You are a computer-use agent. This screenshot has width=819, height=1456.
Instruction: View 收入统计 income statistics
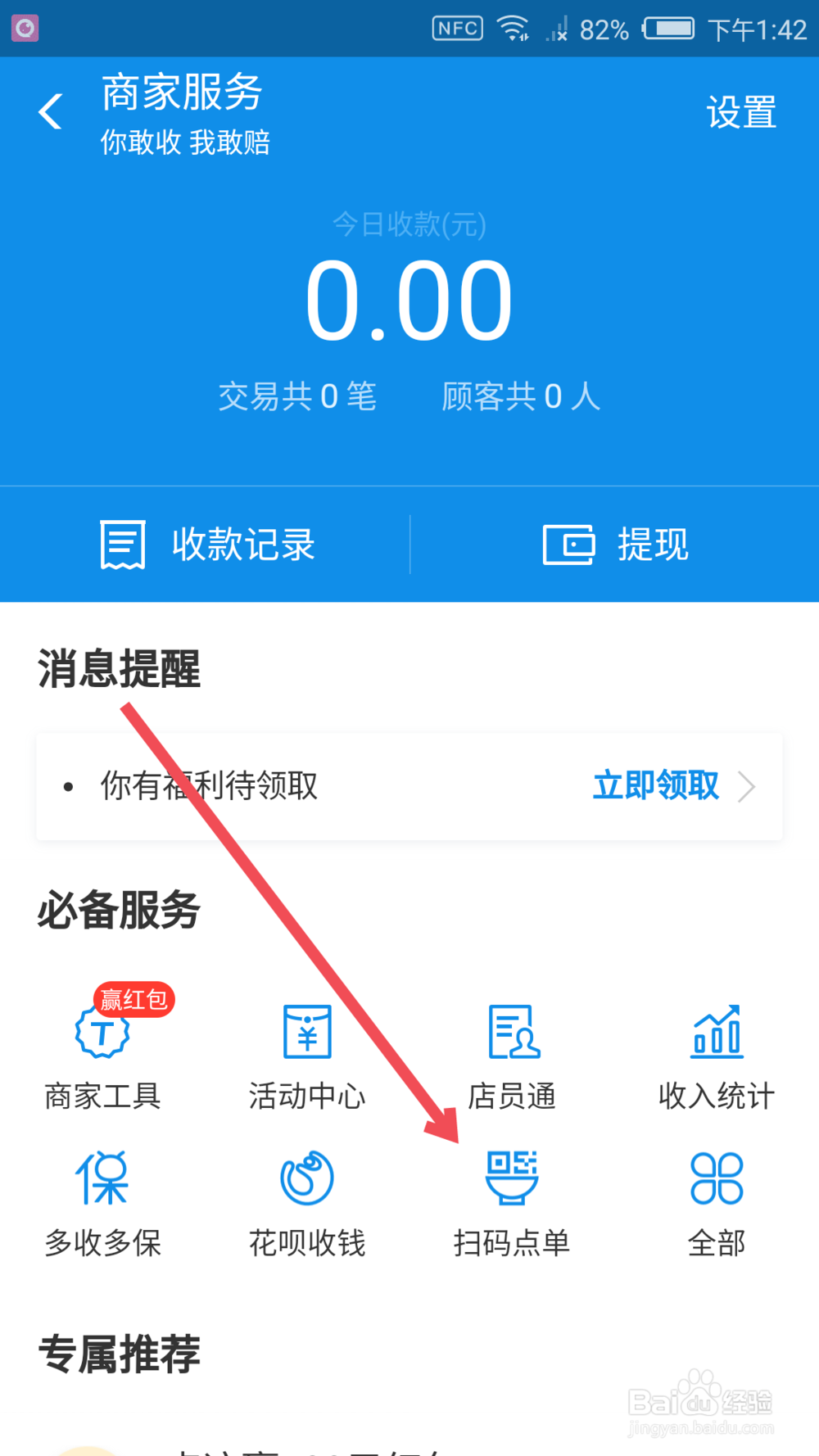[x=717, y=1056]
